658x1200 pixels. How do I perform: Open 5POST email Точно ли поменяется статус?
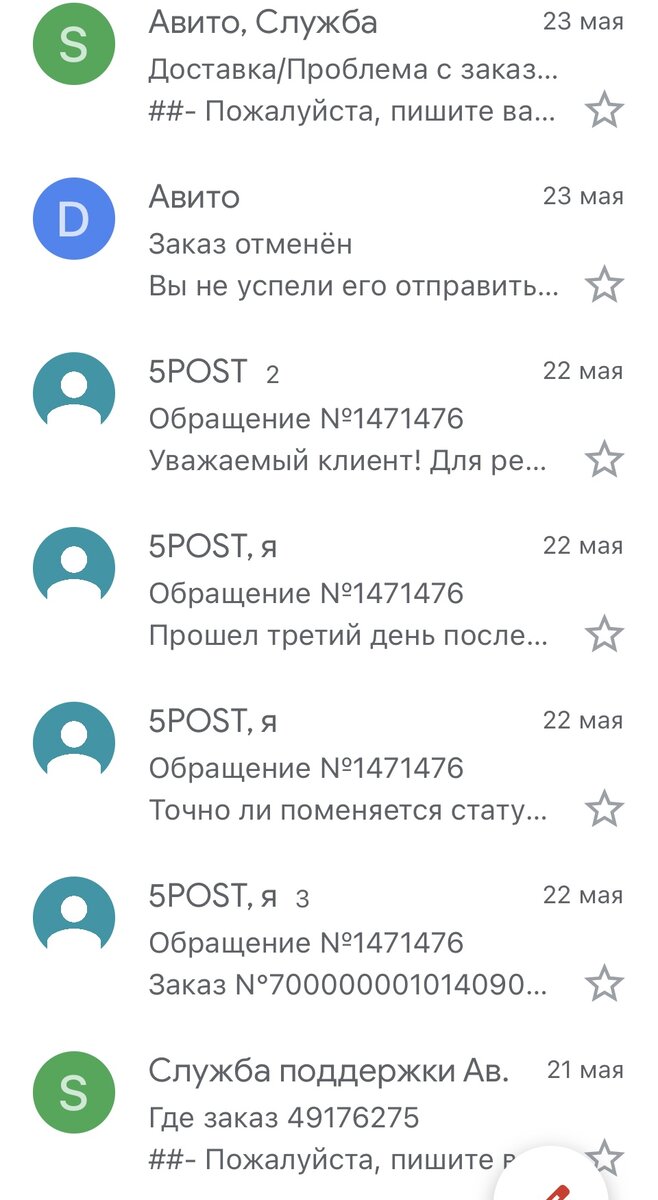point(350,767)
